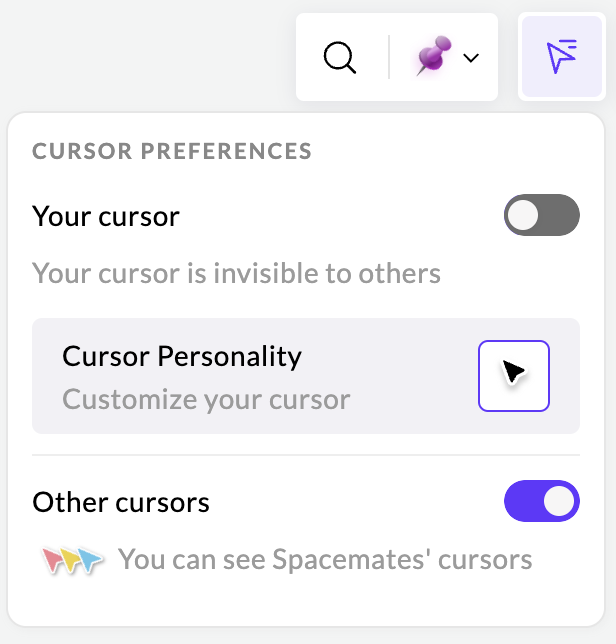Image resolution: width=616 pixels, height=644 pixels.
Task: Turn off the Other cursors toggle
Action: (x=542, y=501)
